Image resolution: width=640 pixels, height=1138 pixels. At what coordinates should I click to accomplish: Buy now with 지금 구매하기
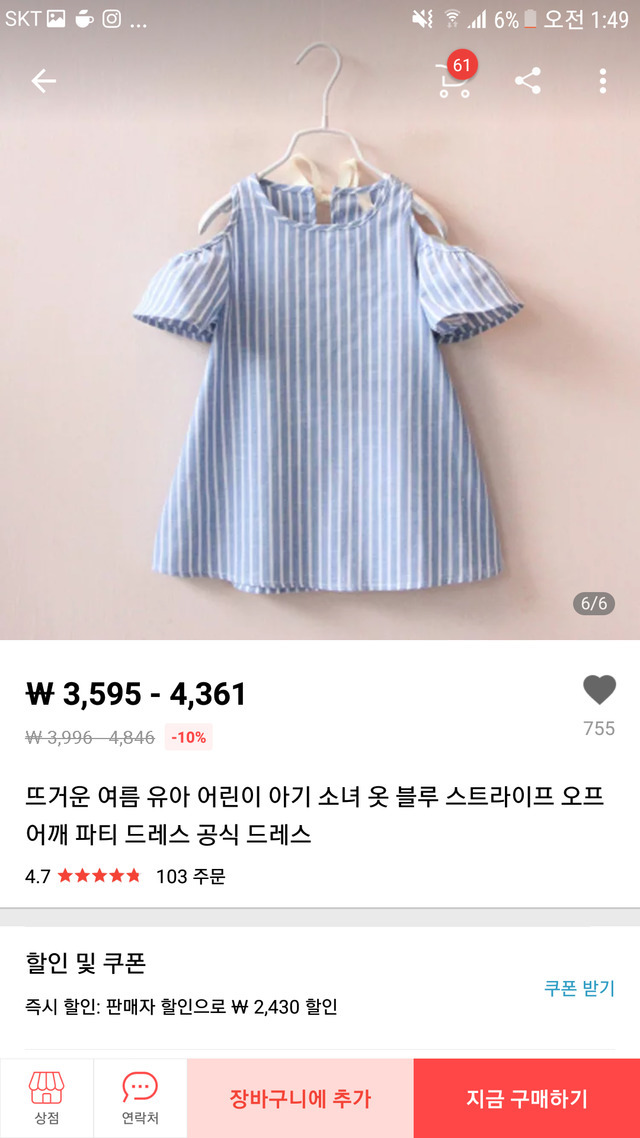[527, 1098]
